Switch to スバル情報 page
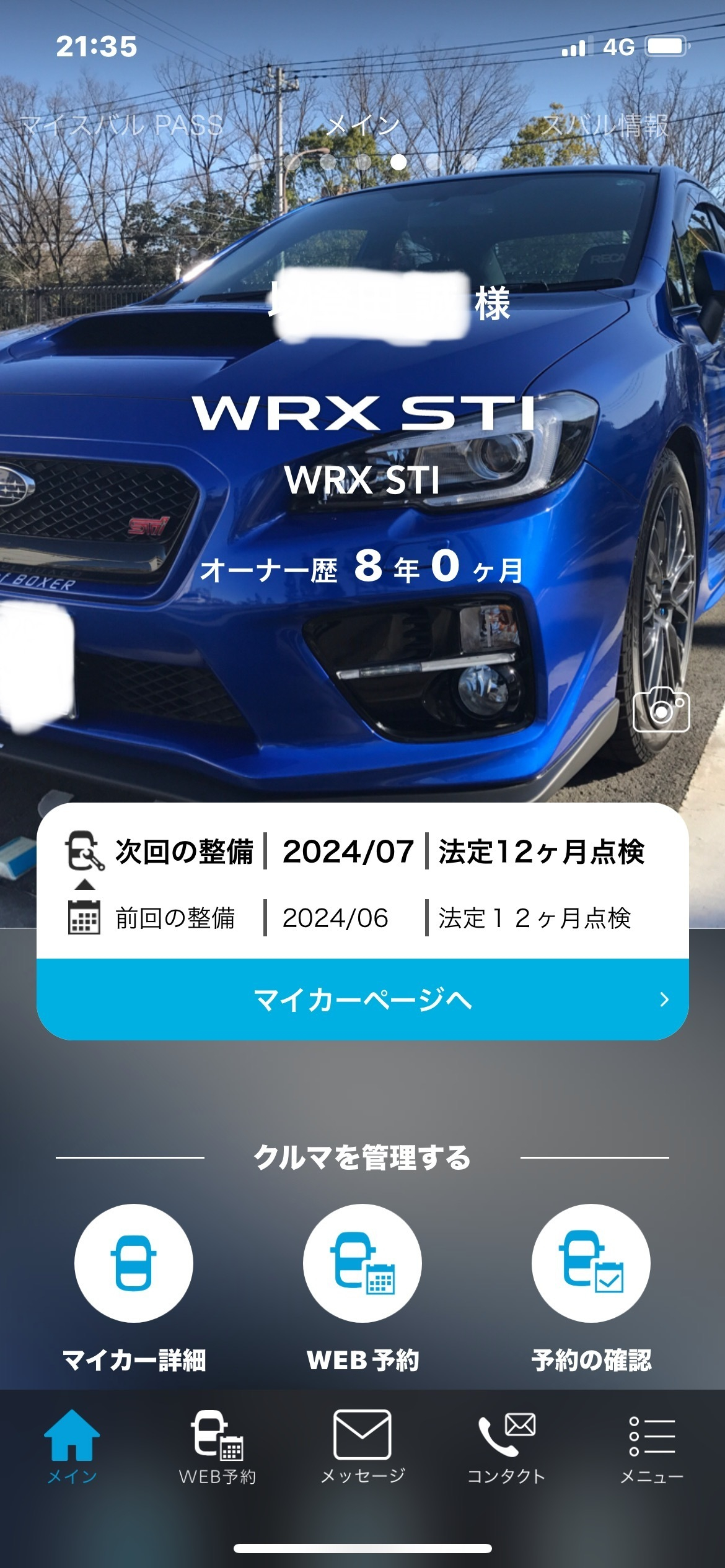725x1568 pixels. (605, 125)
